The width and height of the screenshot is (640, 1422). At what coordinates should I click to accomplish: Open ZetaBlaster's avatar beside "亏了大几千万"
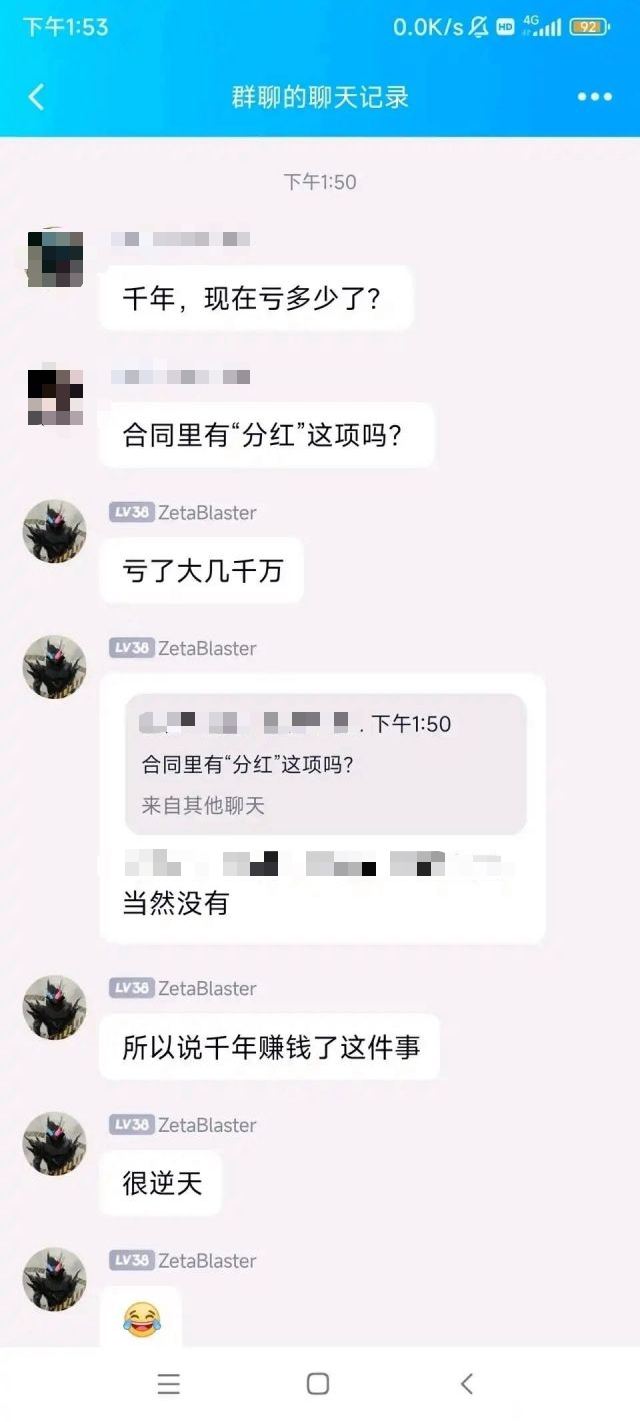click(x=54, y=531)
